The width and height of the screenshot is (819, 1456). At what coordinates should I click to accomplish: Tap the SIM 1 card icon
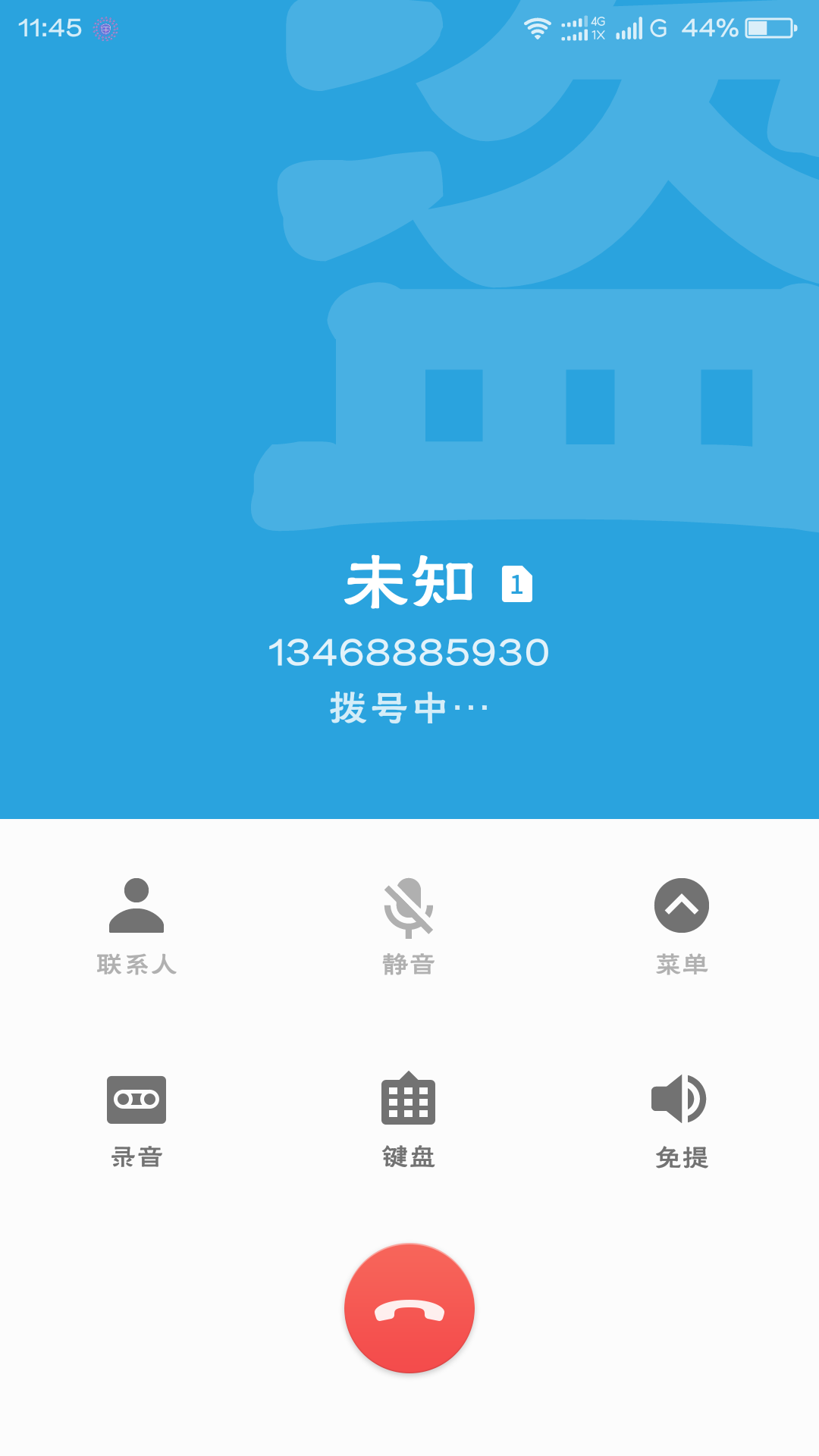click(516, 584)
